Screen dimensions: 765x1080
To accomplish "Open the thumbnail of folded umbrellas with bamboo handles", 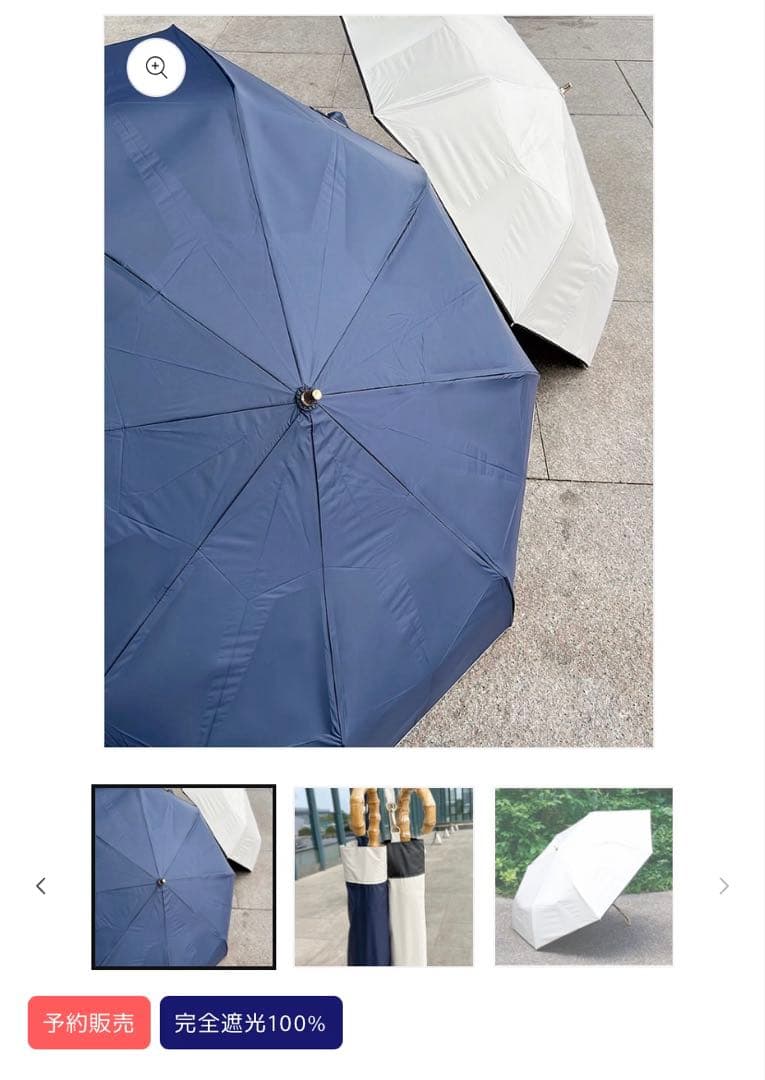I will pyautogui.click(x=383, y=877).
